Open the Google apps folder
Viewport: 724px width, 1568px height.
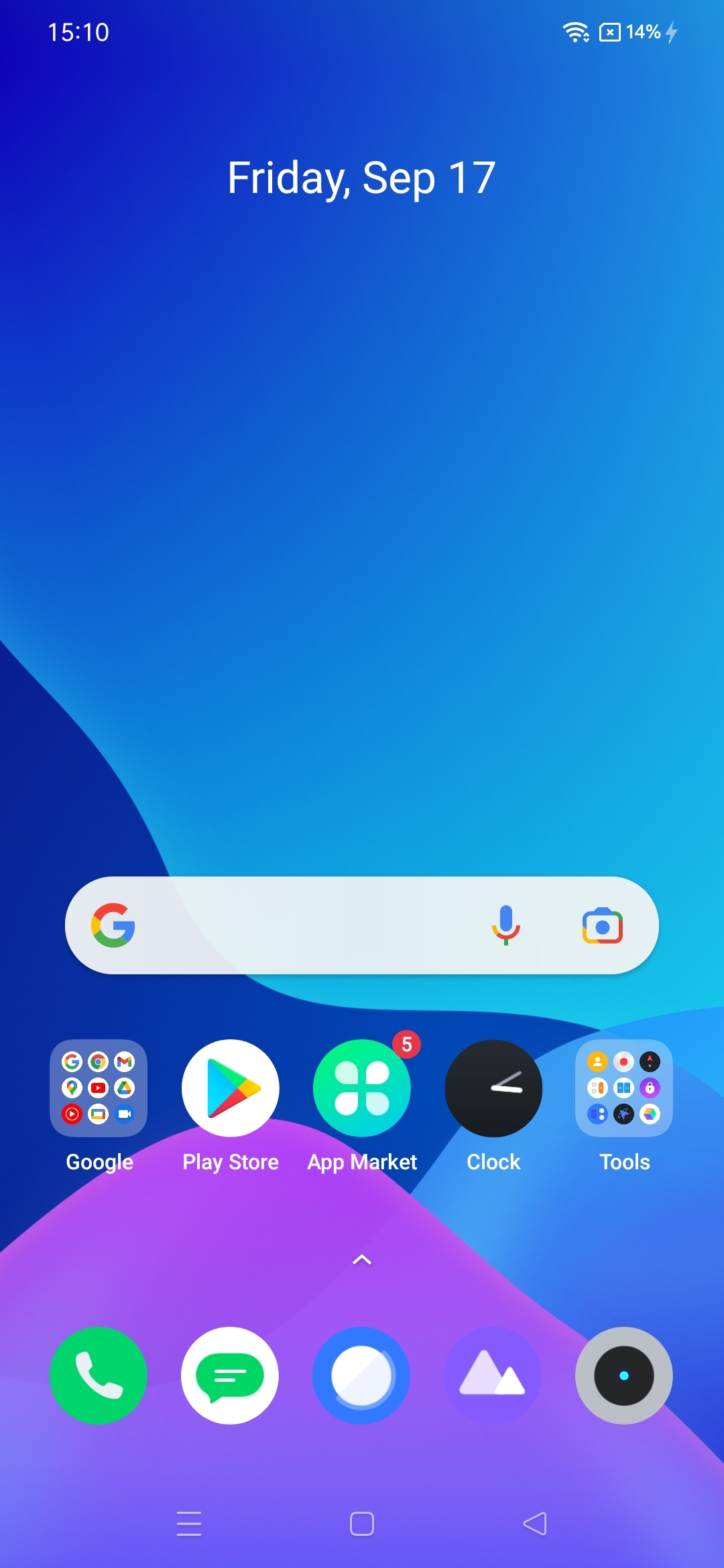pos(99,1088)
